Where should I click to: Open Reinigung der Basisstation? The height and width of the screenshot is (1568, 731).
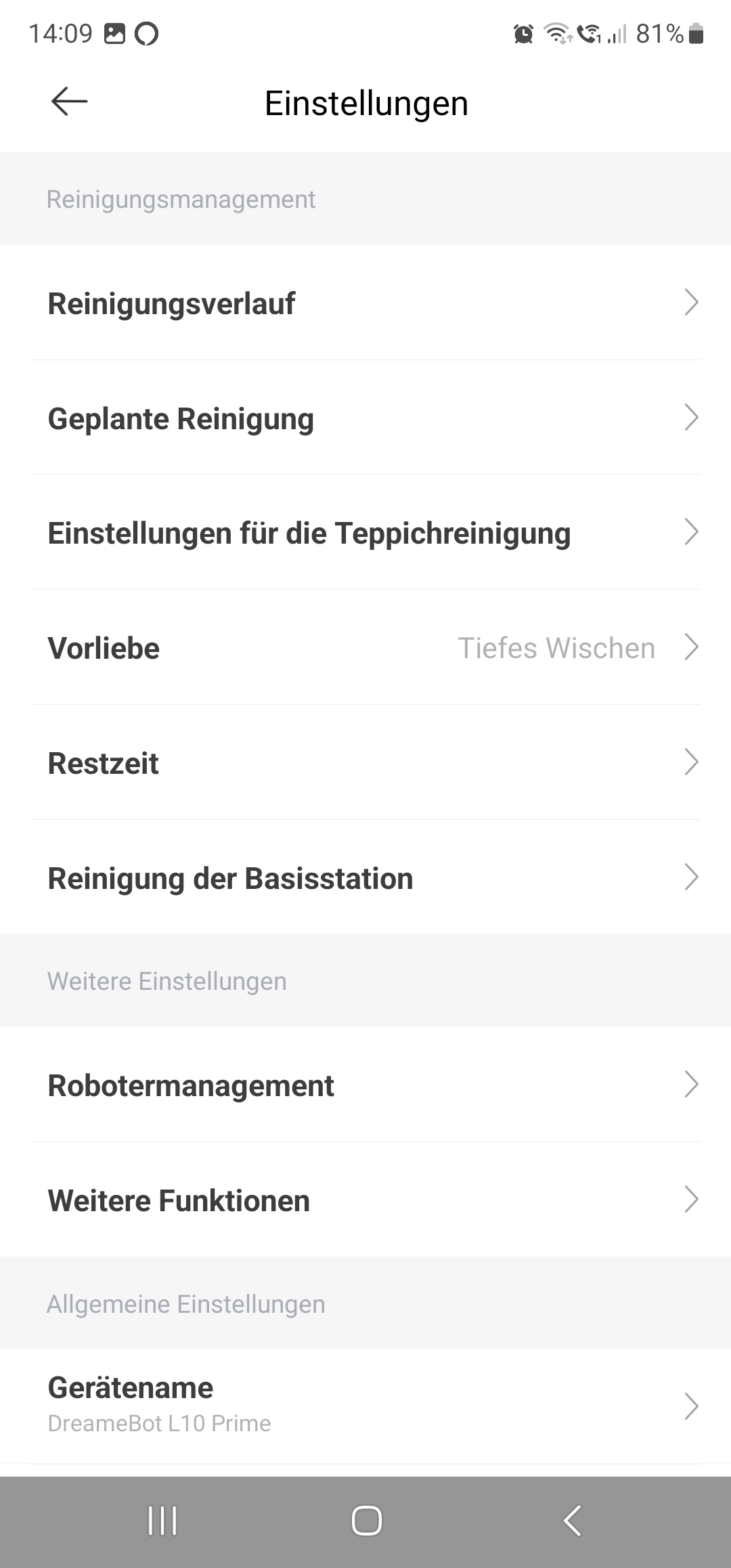click(365, 877)
